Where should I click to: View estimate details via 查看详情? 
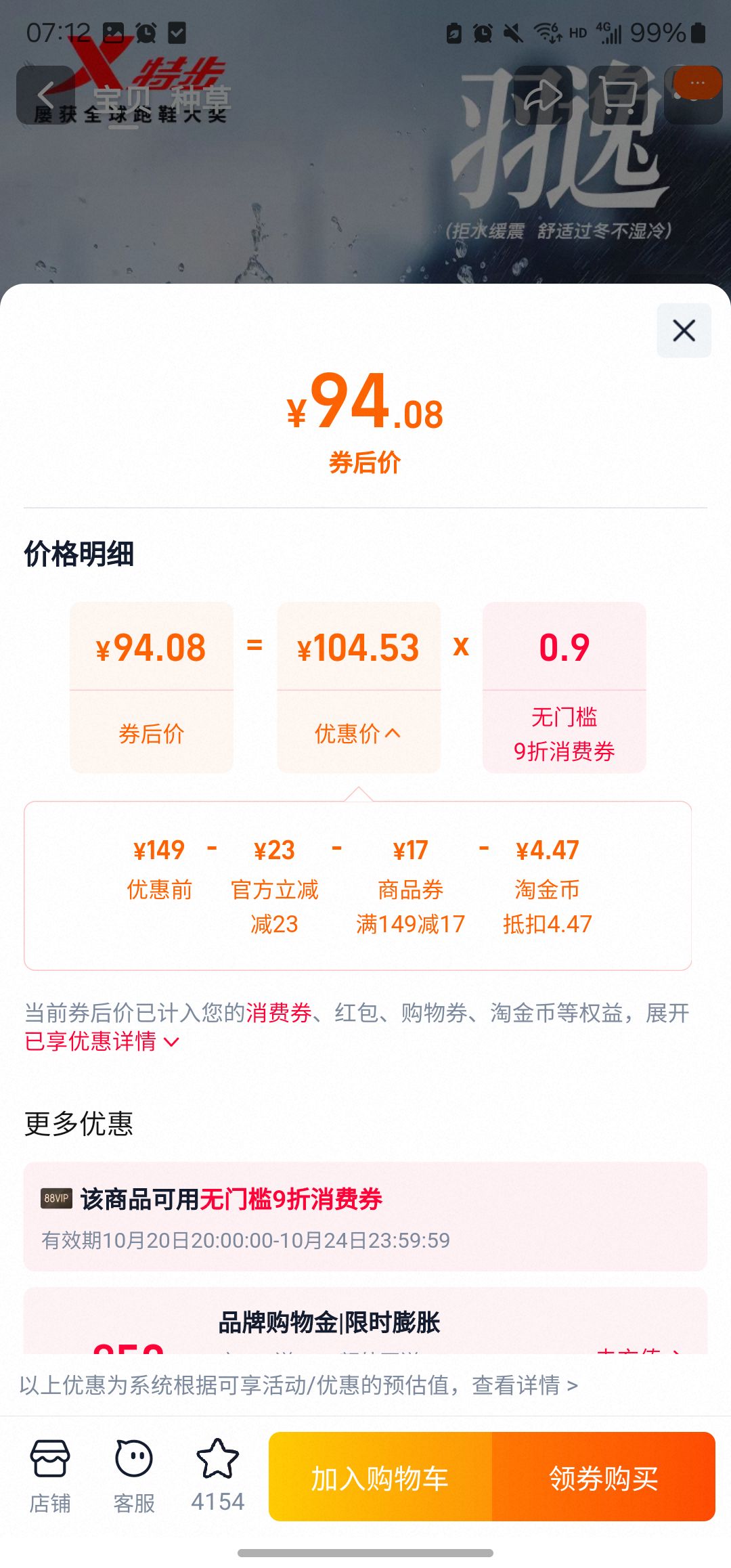point(525,1385)
